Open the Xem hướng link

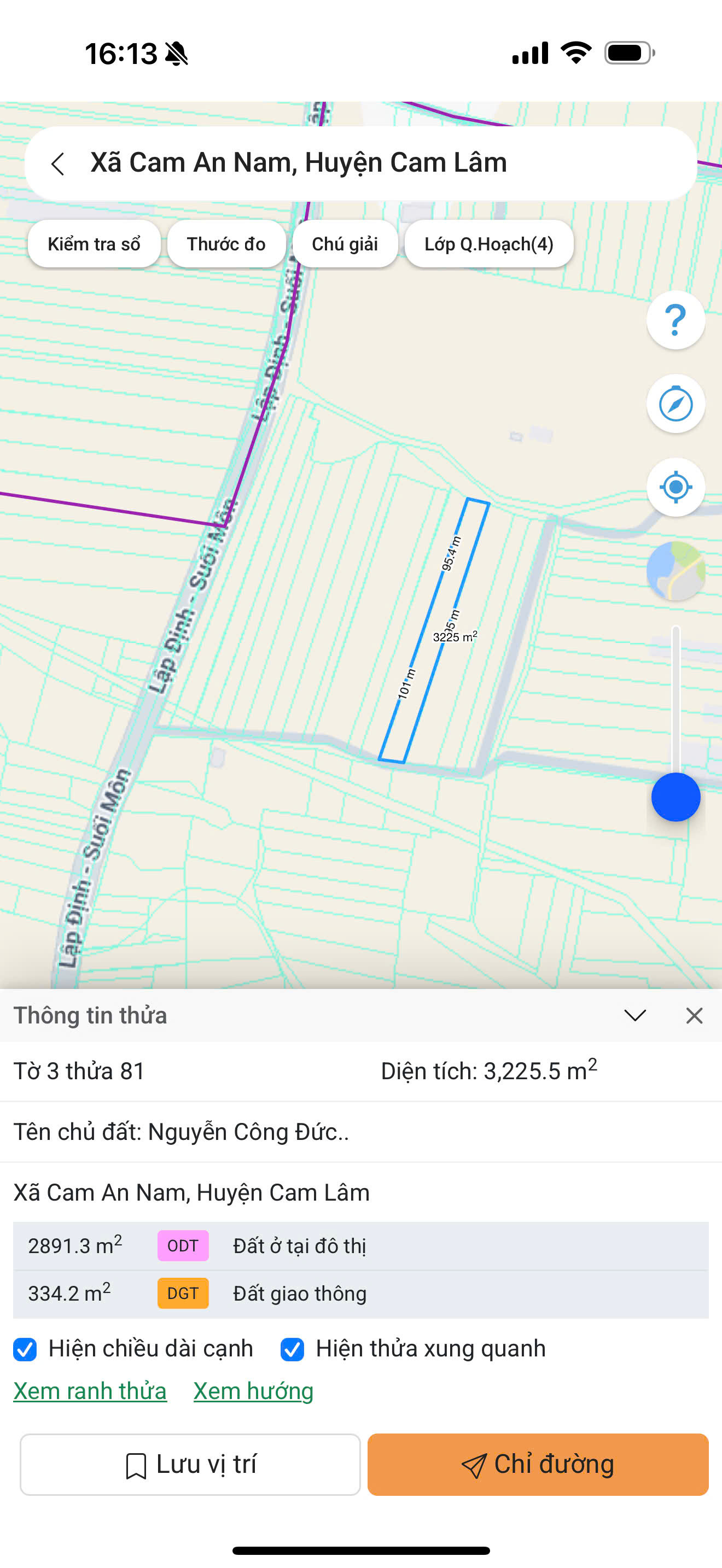pos(253,1391)
